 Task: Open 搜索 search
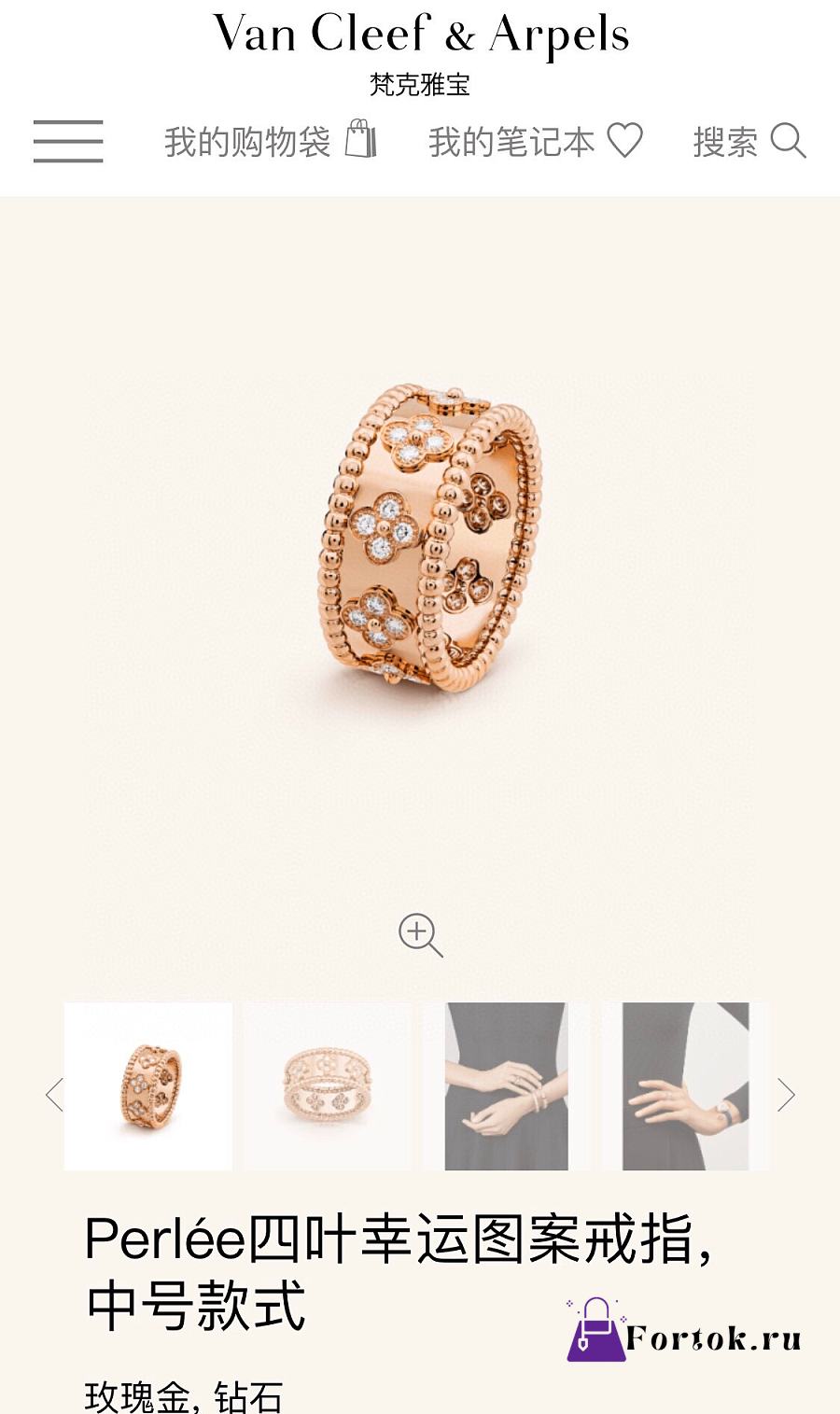749,142
